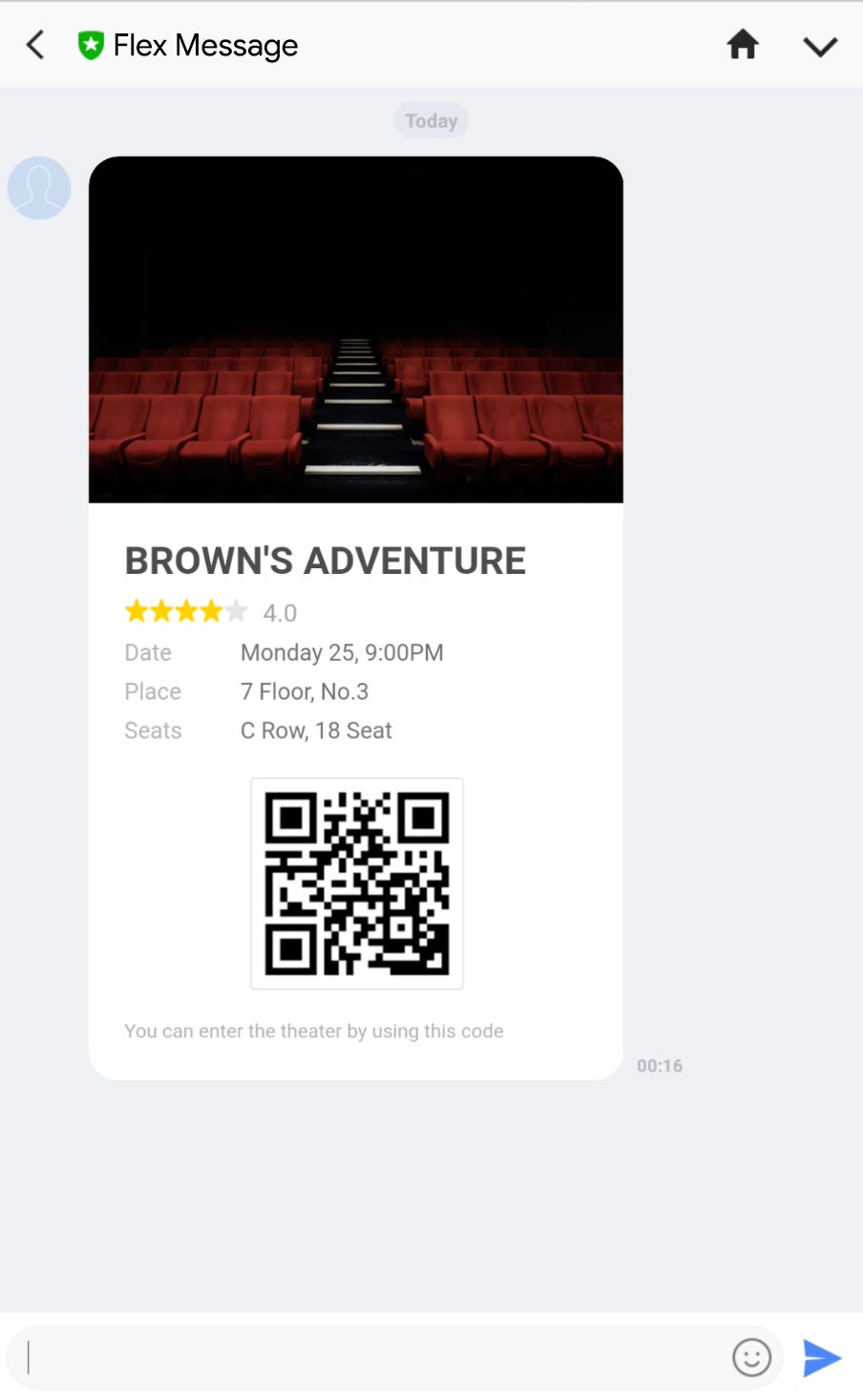Send the message

tap(822, 1358)
